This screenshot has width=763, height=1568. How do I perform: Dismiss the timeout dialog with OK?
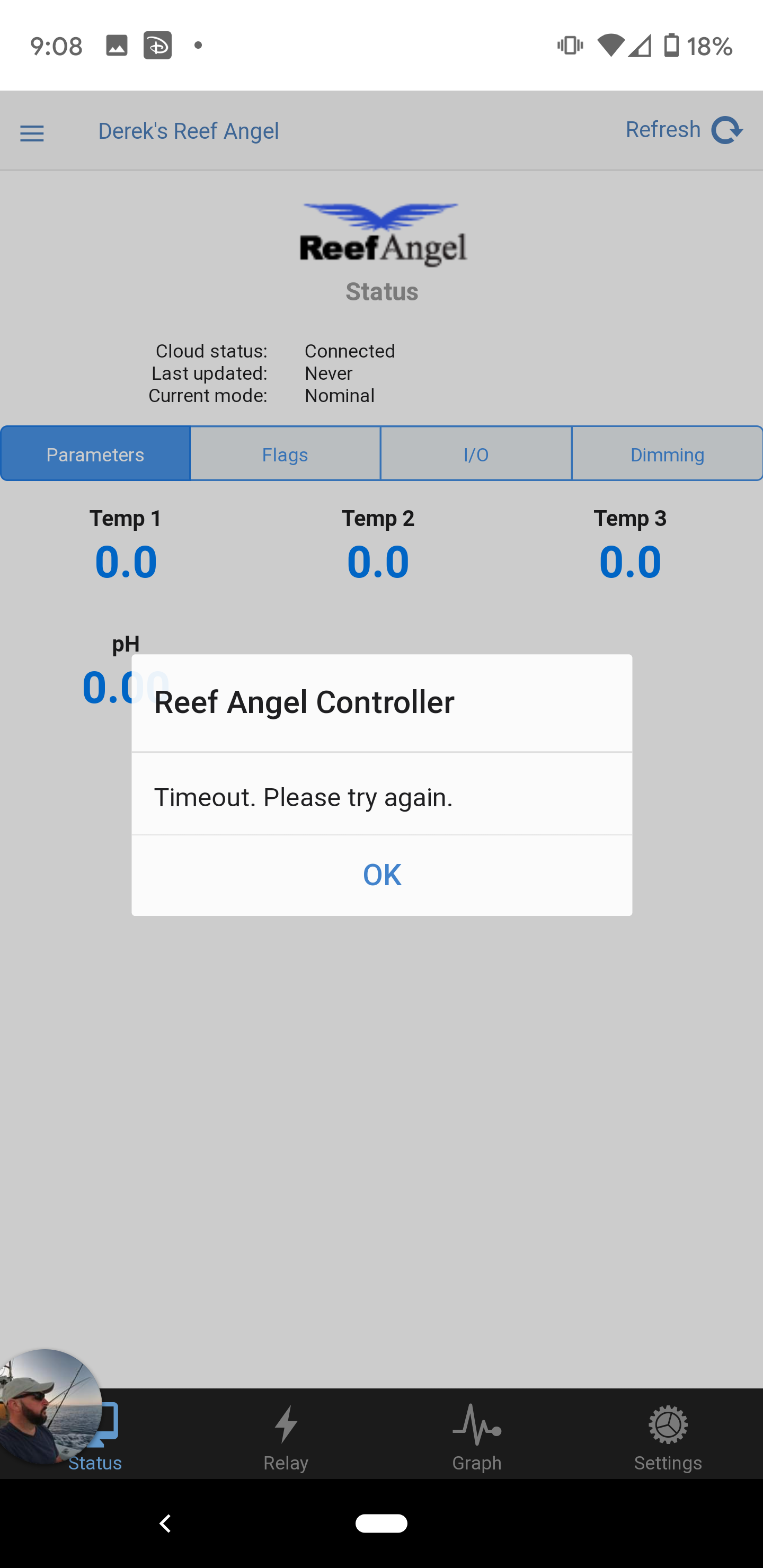coord(382,875)
